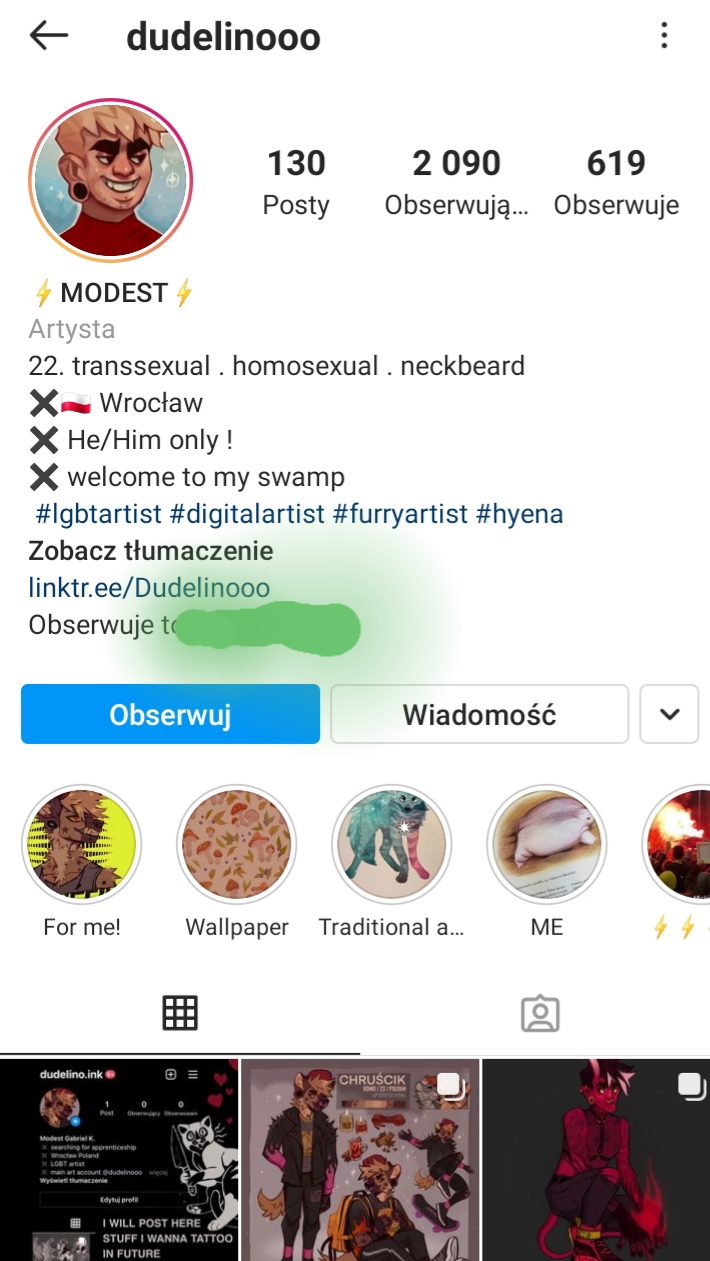Image resolution: width=710 pixels, height=1261 pixels.
Task: Switch to the tagged posts tab
Action: click(x=540, y=1013)
